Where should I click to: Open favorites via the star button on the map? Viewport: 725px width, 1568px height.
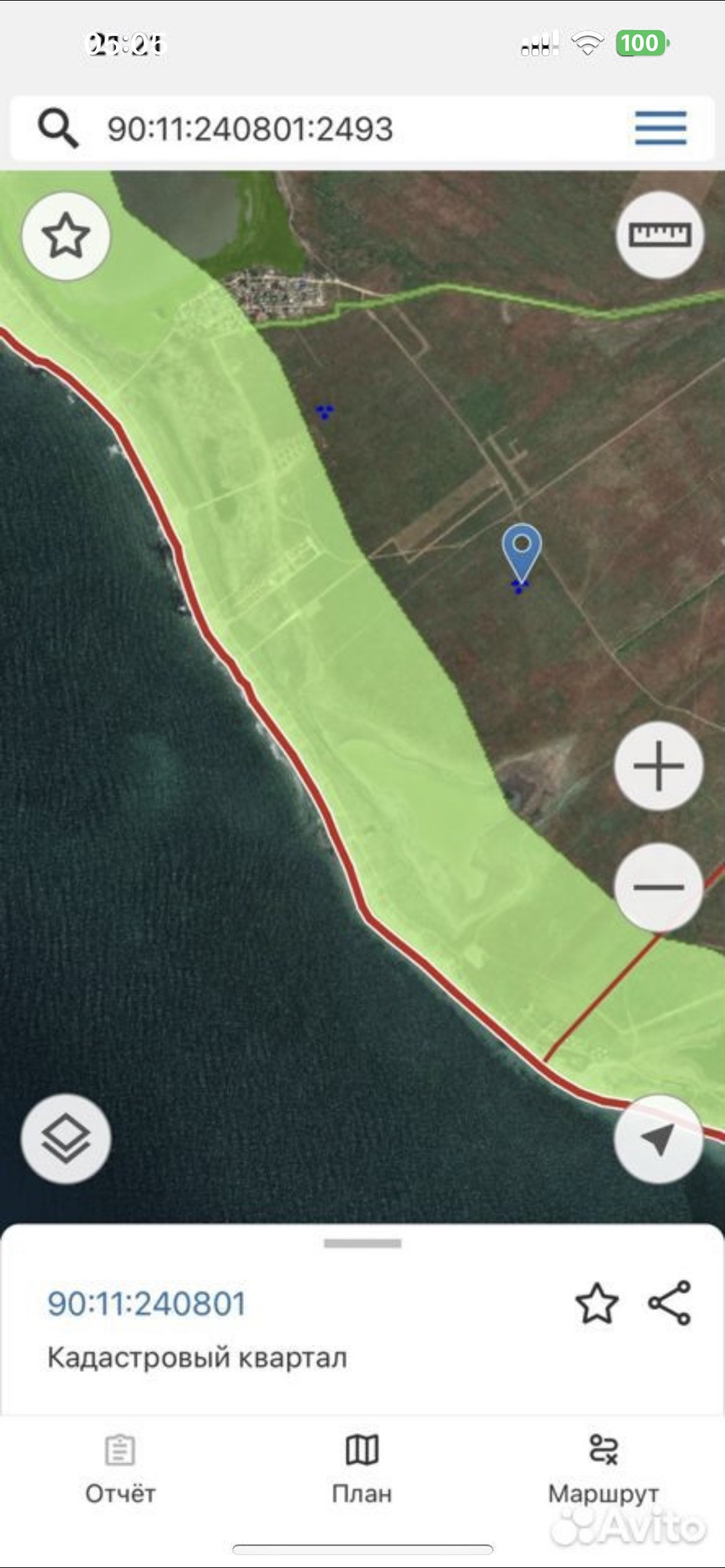tap(66, 236)
